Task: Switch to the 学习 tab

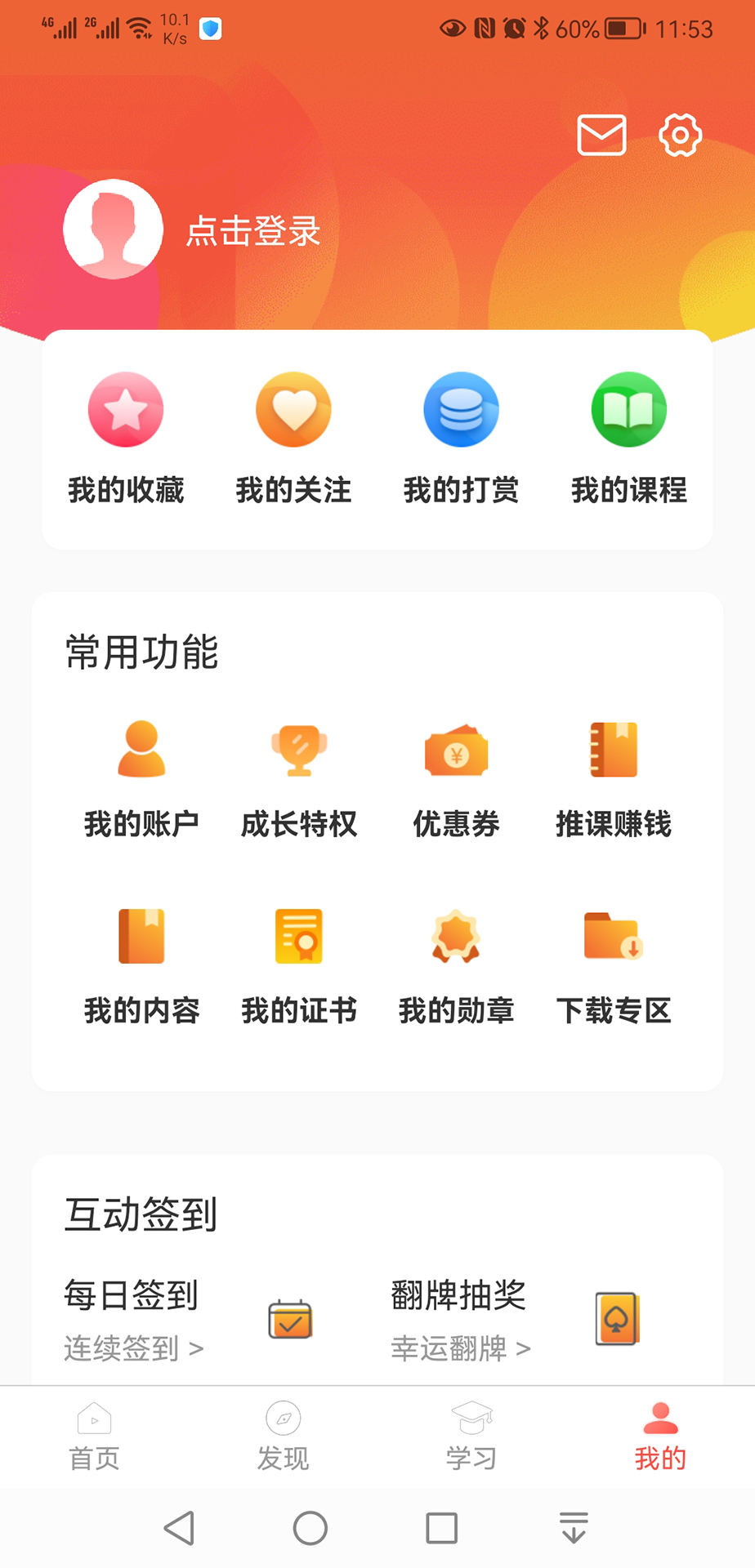Action: [472, 1437]
